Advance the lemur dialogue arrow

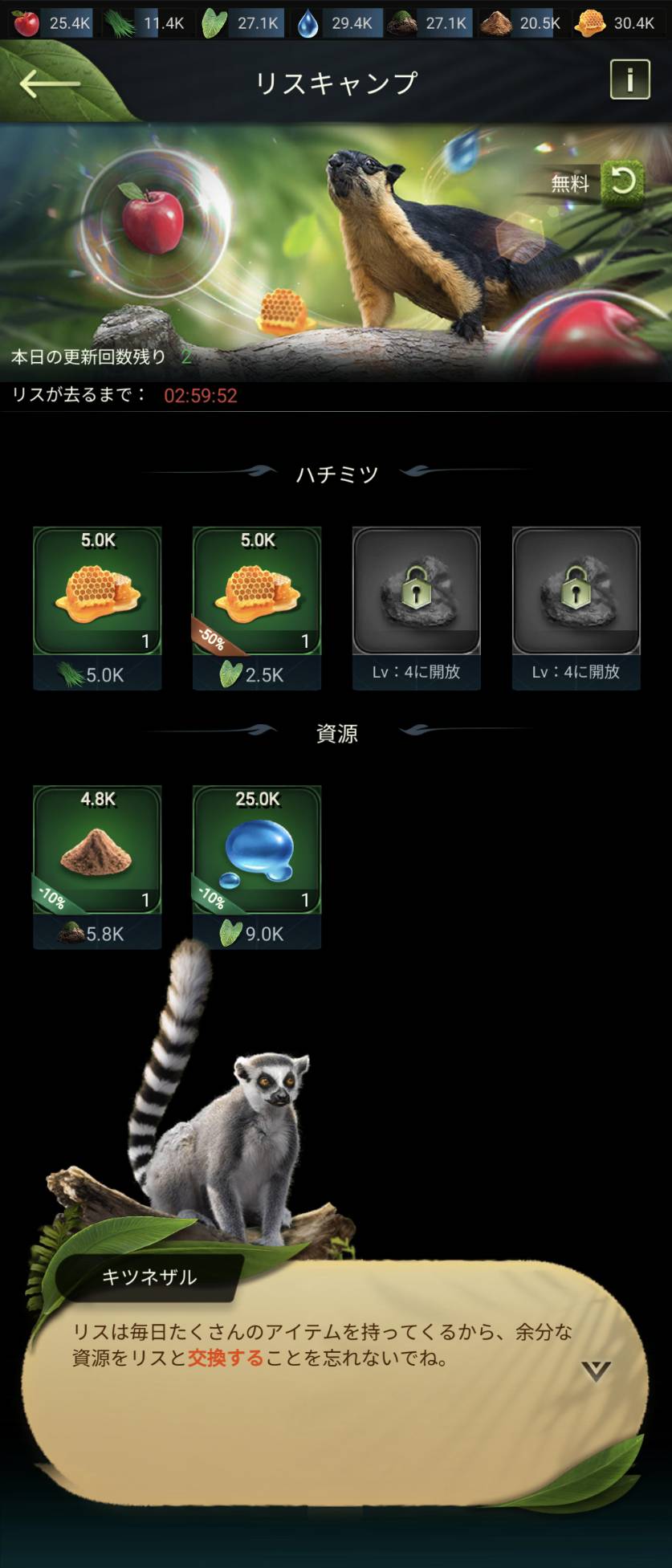pos(596,1370)
